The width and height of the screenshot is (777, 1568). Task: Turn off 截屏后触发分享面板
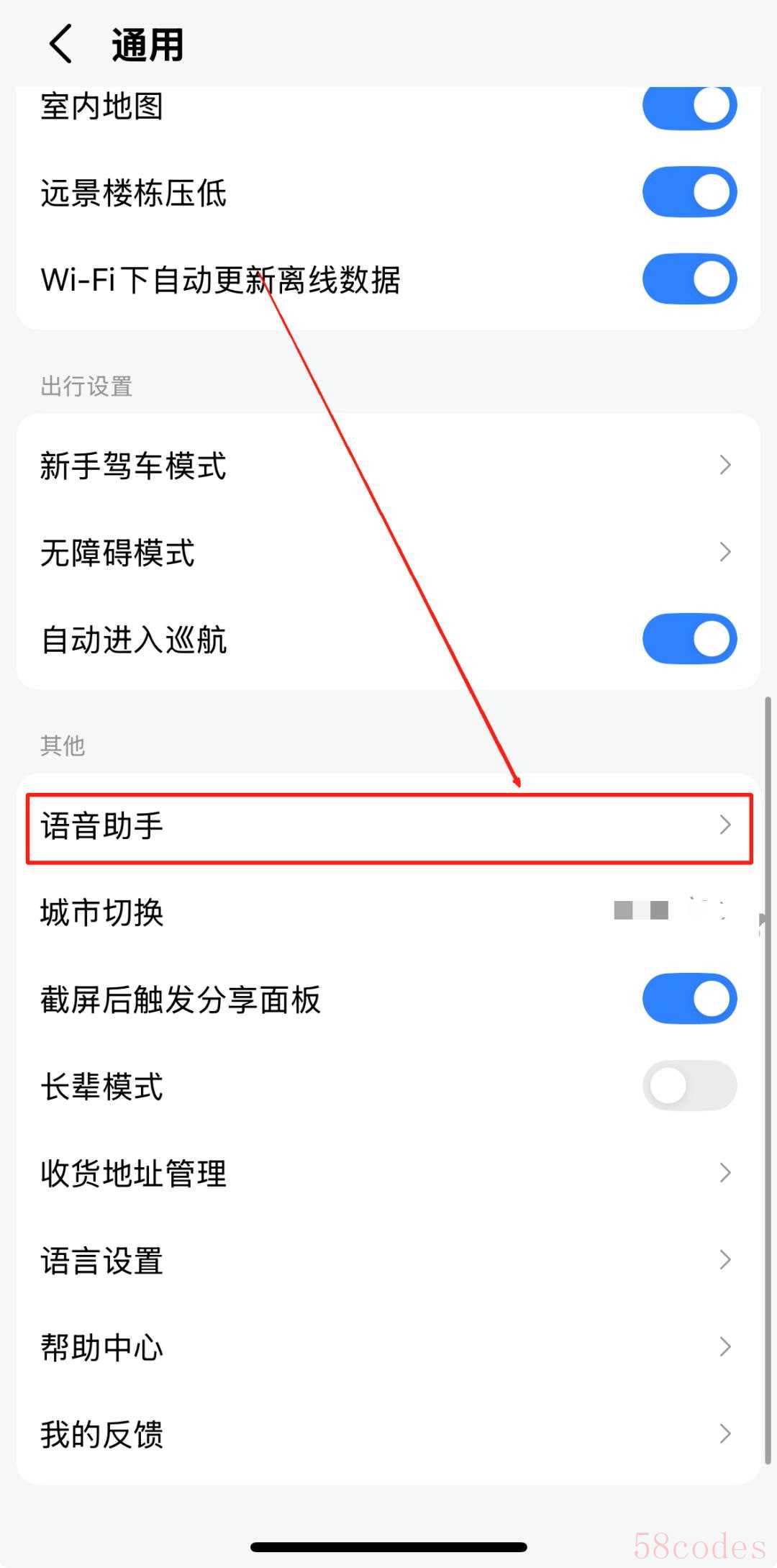click(x=689, y=999)
